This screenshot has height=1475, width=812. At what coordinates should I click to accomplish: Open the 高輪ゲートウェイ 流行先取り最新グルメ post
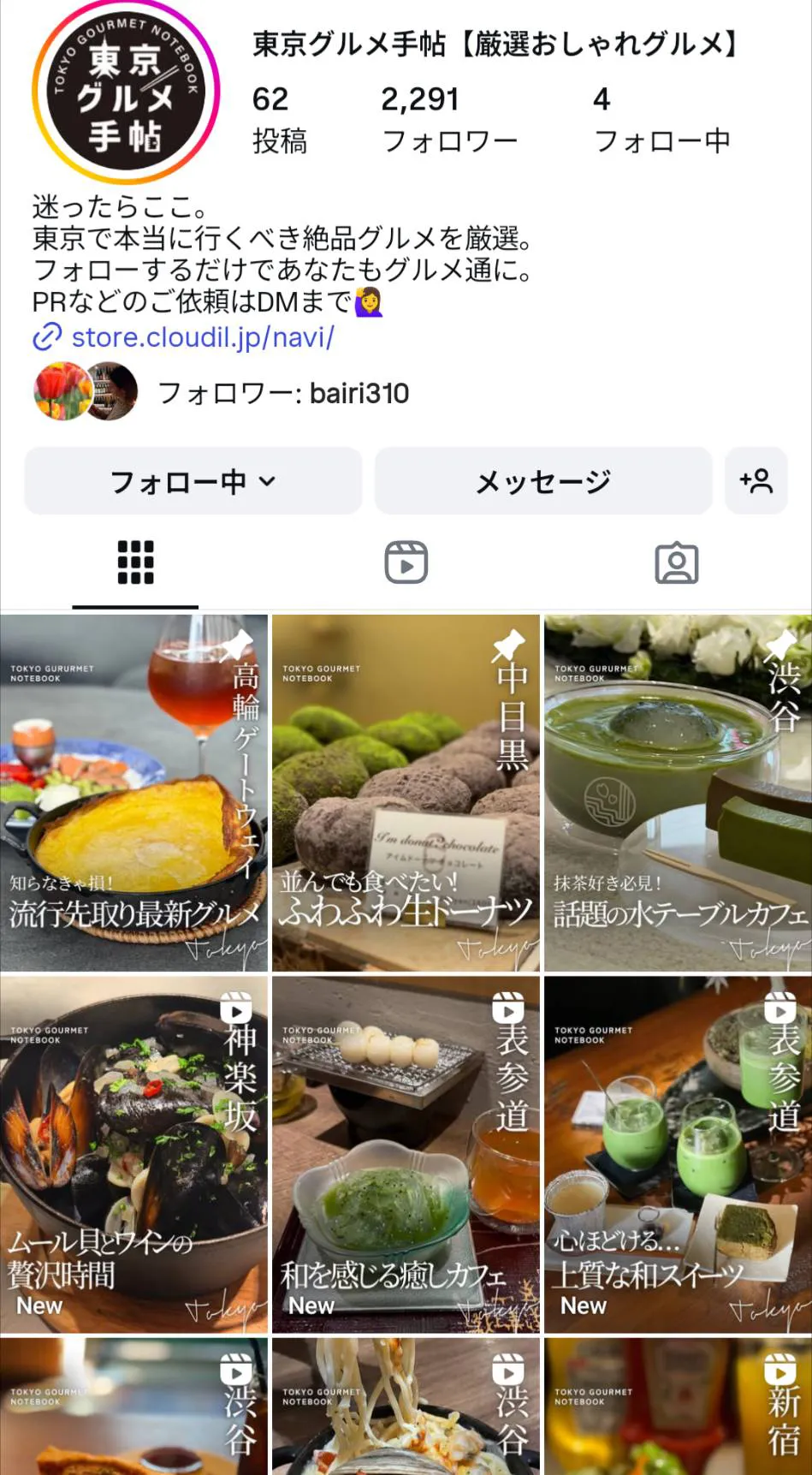coord(133,793)
